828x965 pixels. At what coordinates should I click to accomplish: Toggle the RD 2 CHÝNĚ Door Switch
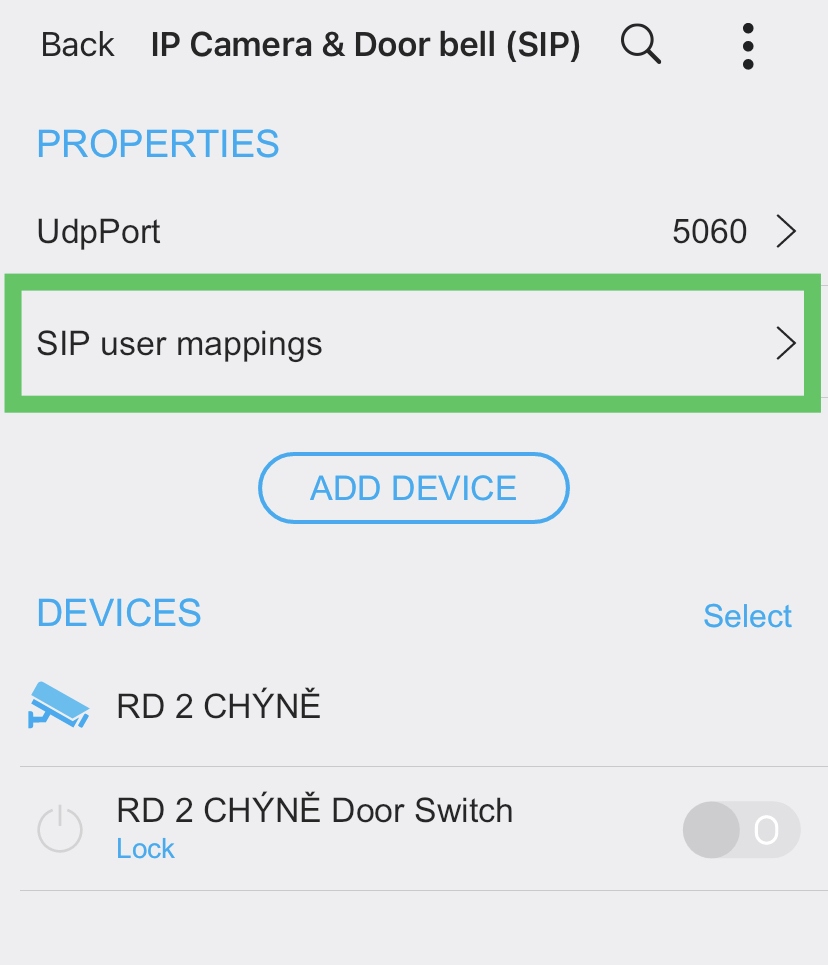(x=741, y=830)
